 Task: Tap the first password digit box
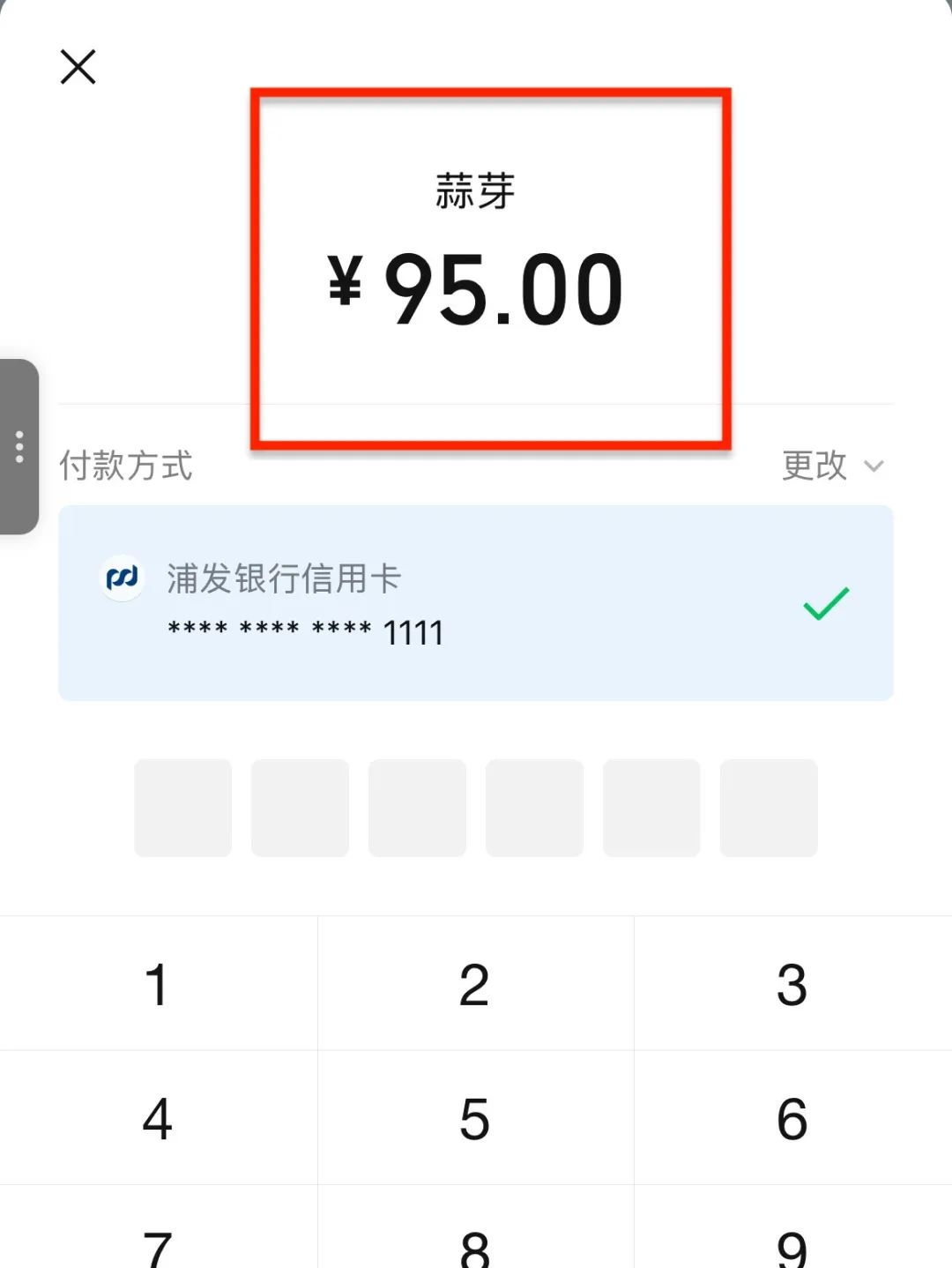click(182, 808)
